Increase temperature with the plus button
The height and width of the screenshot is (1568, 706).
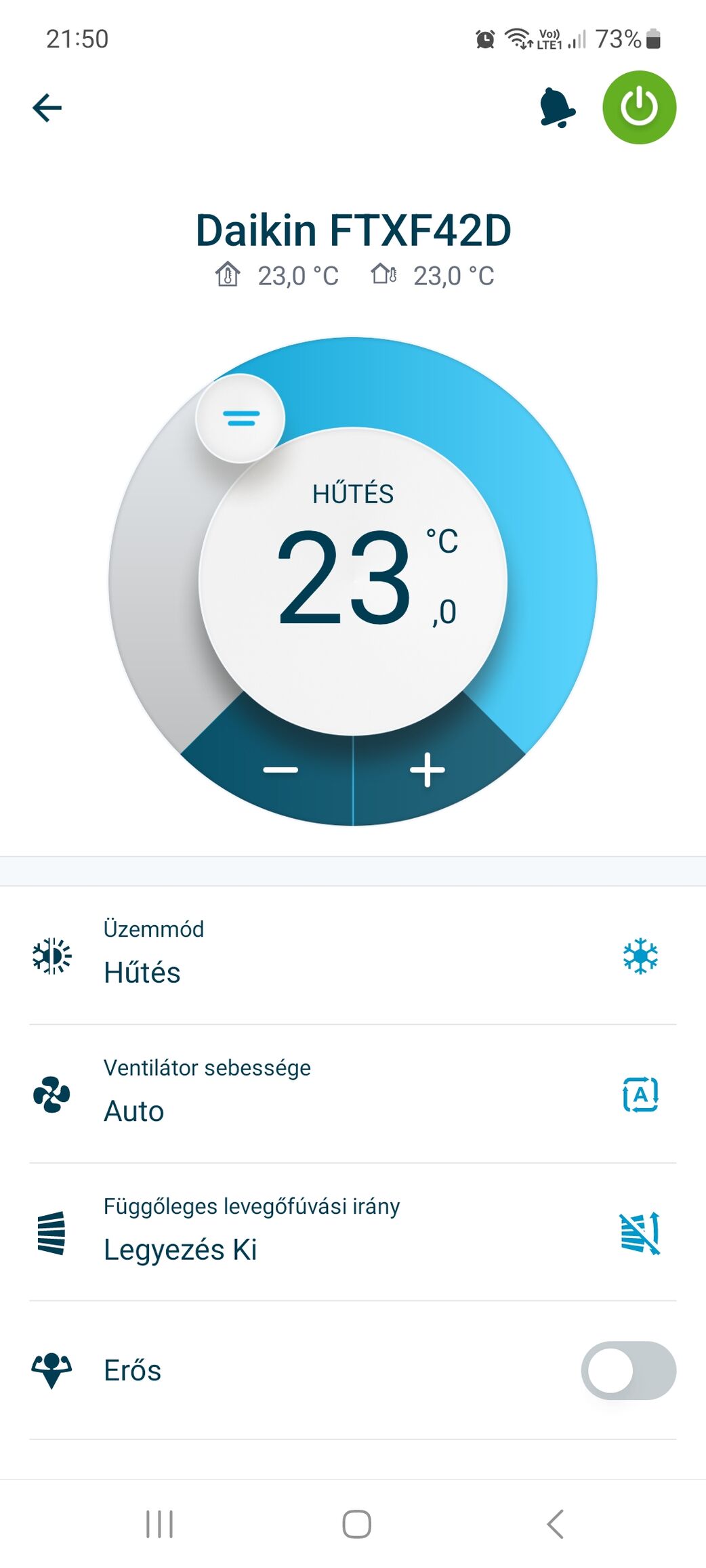pyautogui.click(x=427, y=770)
